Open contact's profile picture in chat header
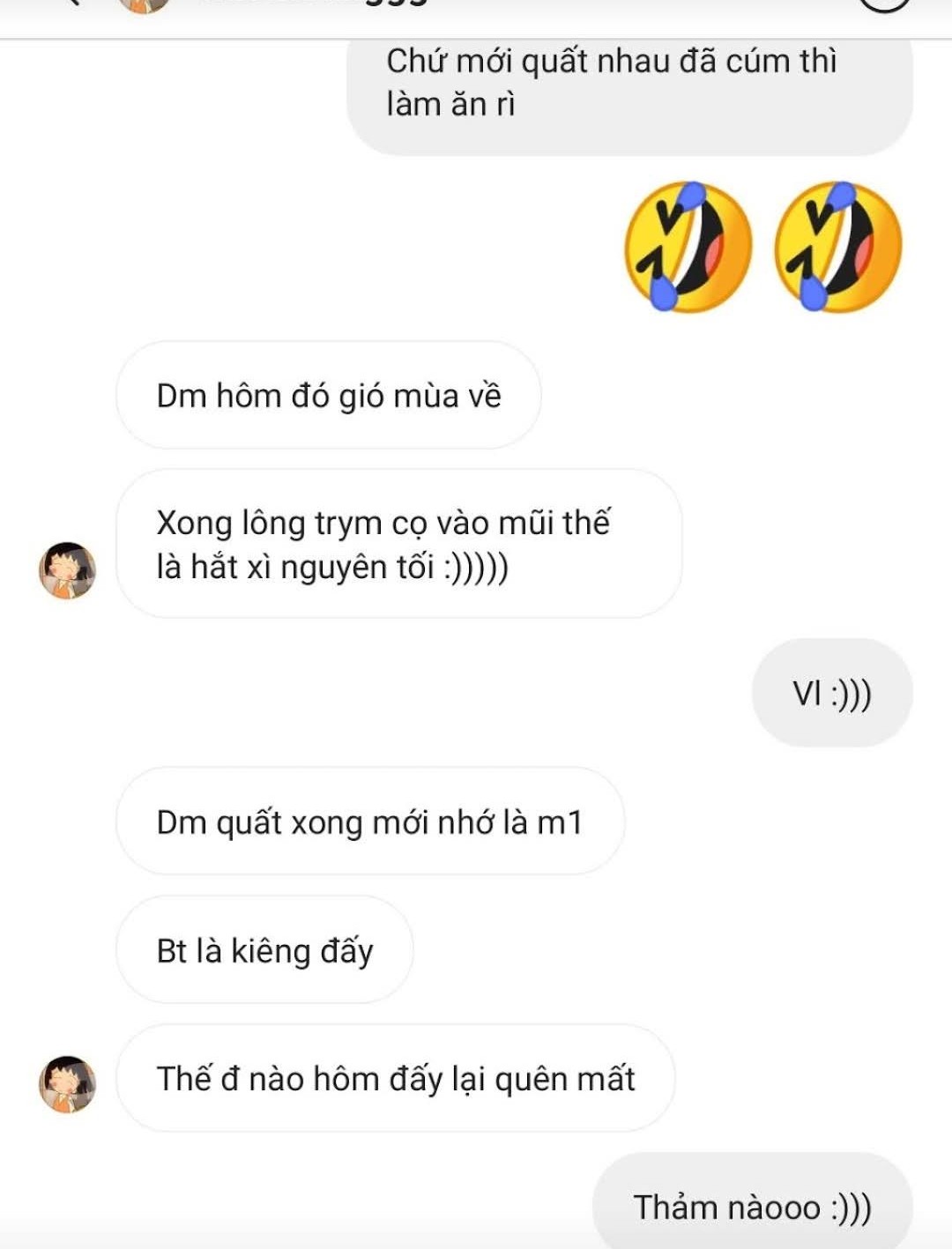952x1249 pixels. (144, 4)
